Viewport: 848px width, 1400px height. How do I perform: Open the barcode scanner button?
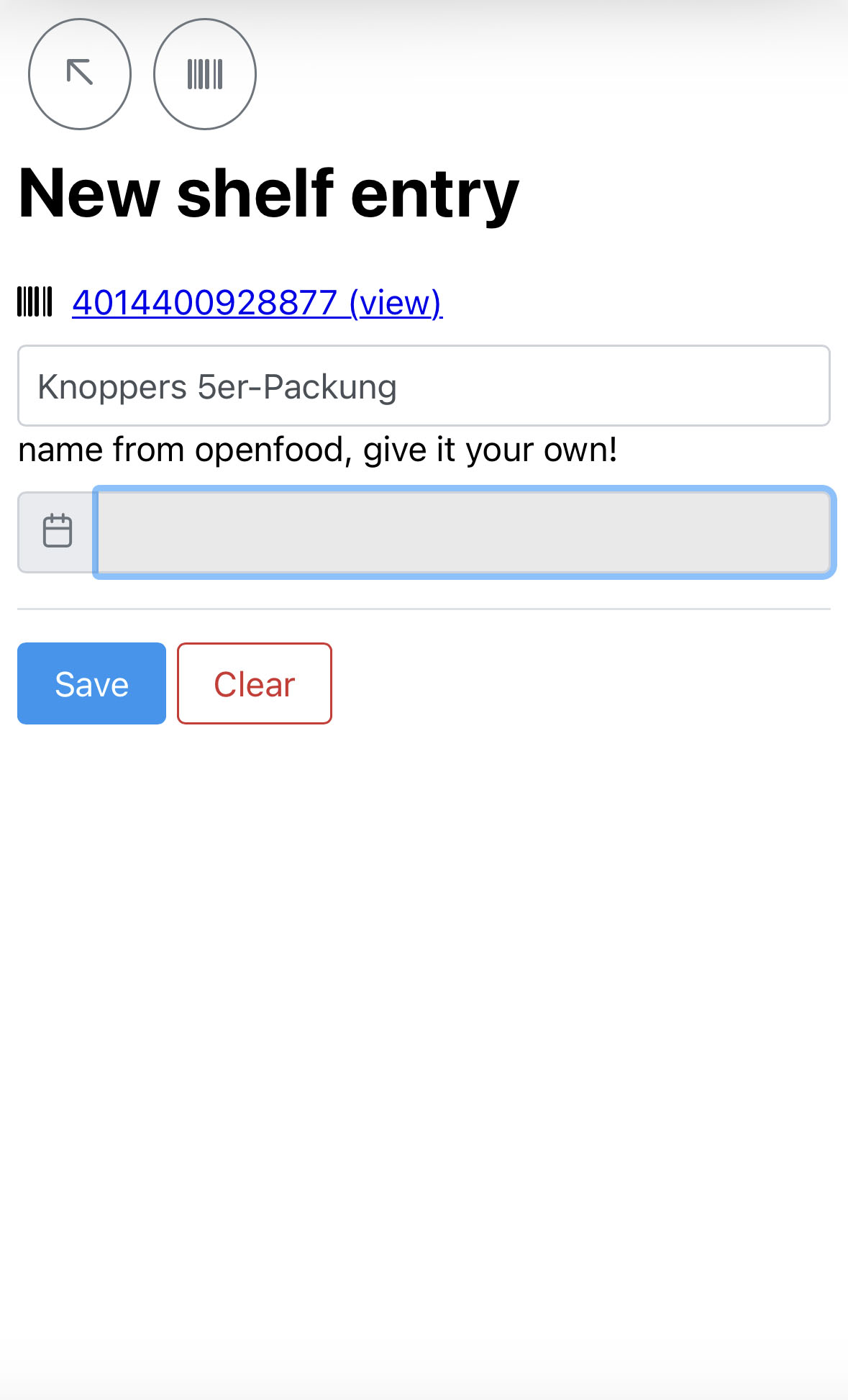point(205,74)
